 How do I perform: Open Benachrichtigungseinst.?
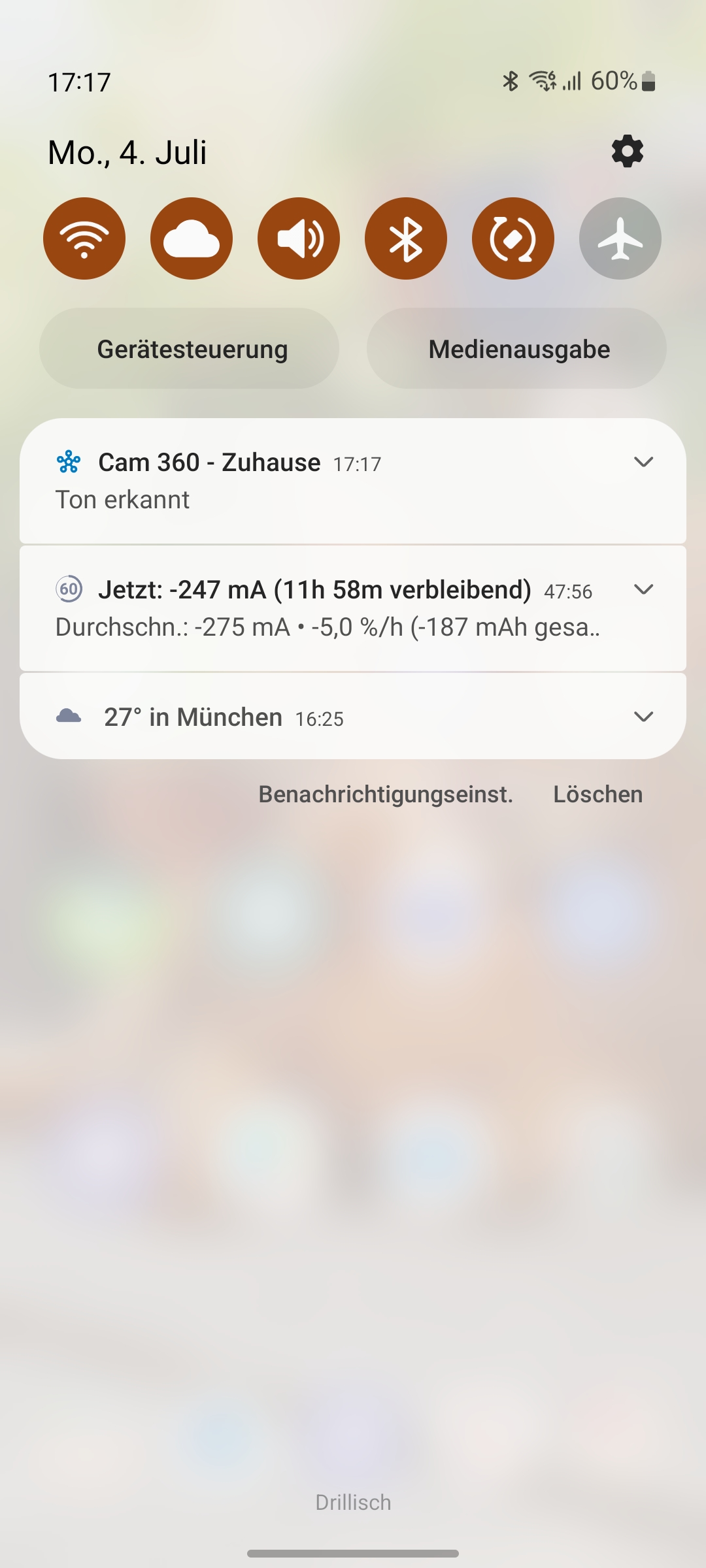click(x=386, y=794)
